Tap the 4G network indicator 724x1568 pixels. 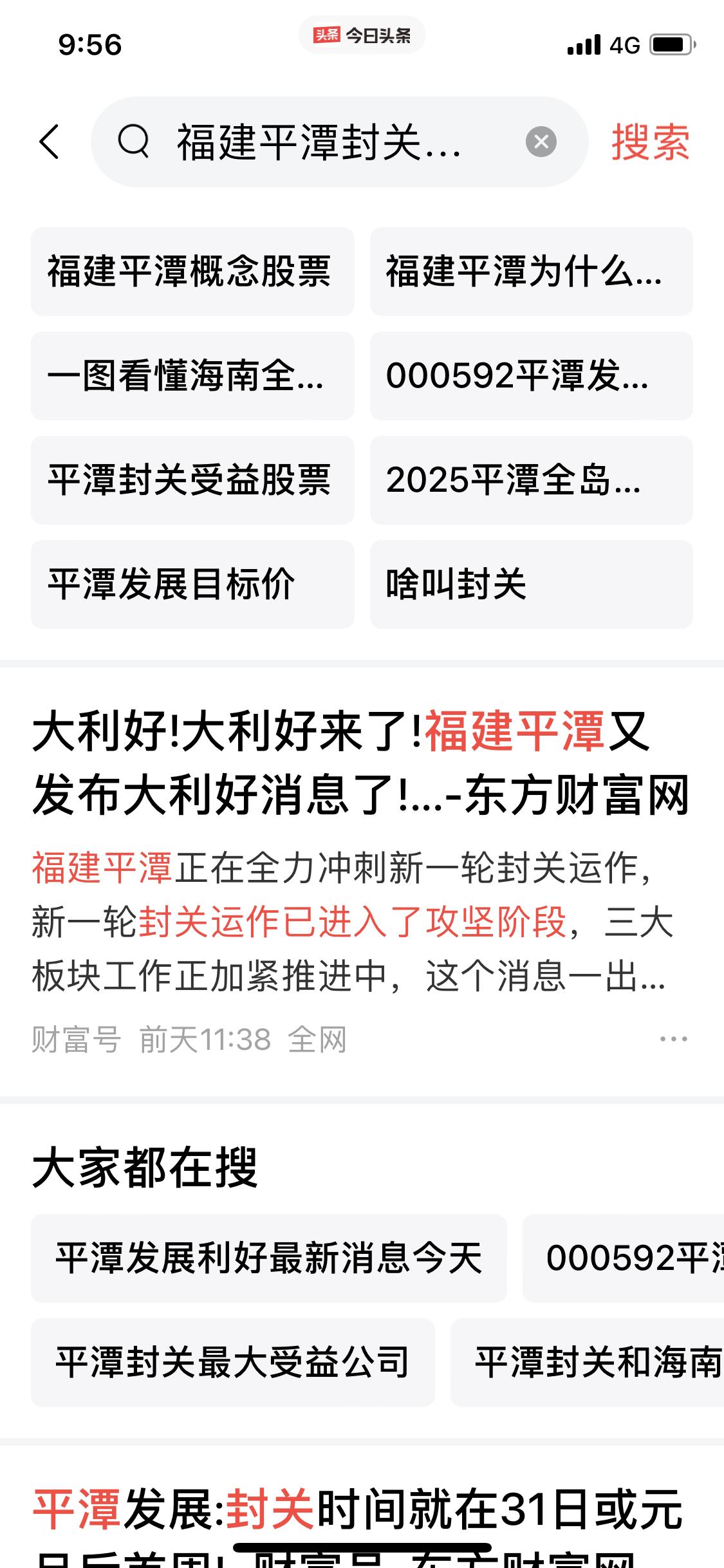click(623, 44)
